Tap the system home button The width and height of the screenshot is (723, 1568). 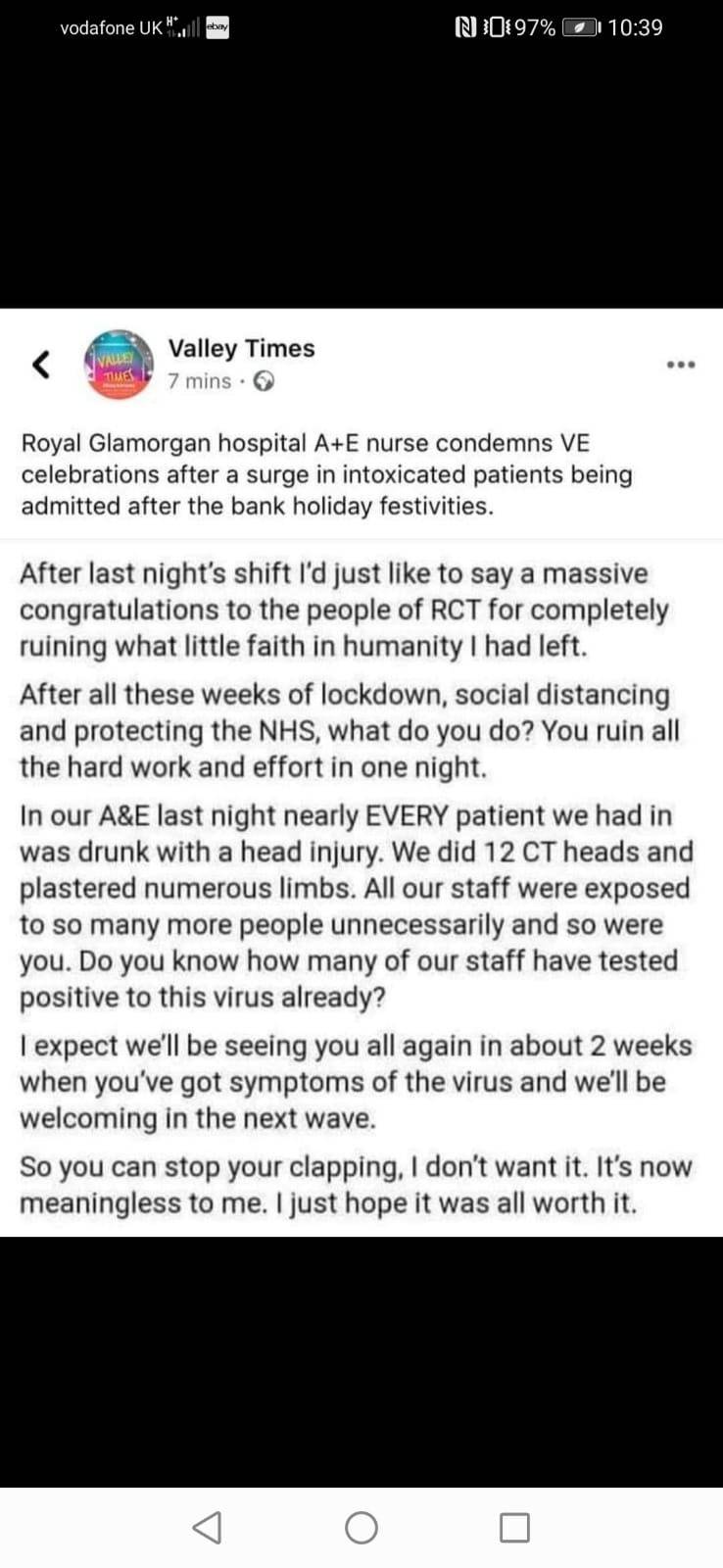coord(361,1527)
